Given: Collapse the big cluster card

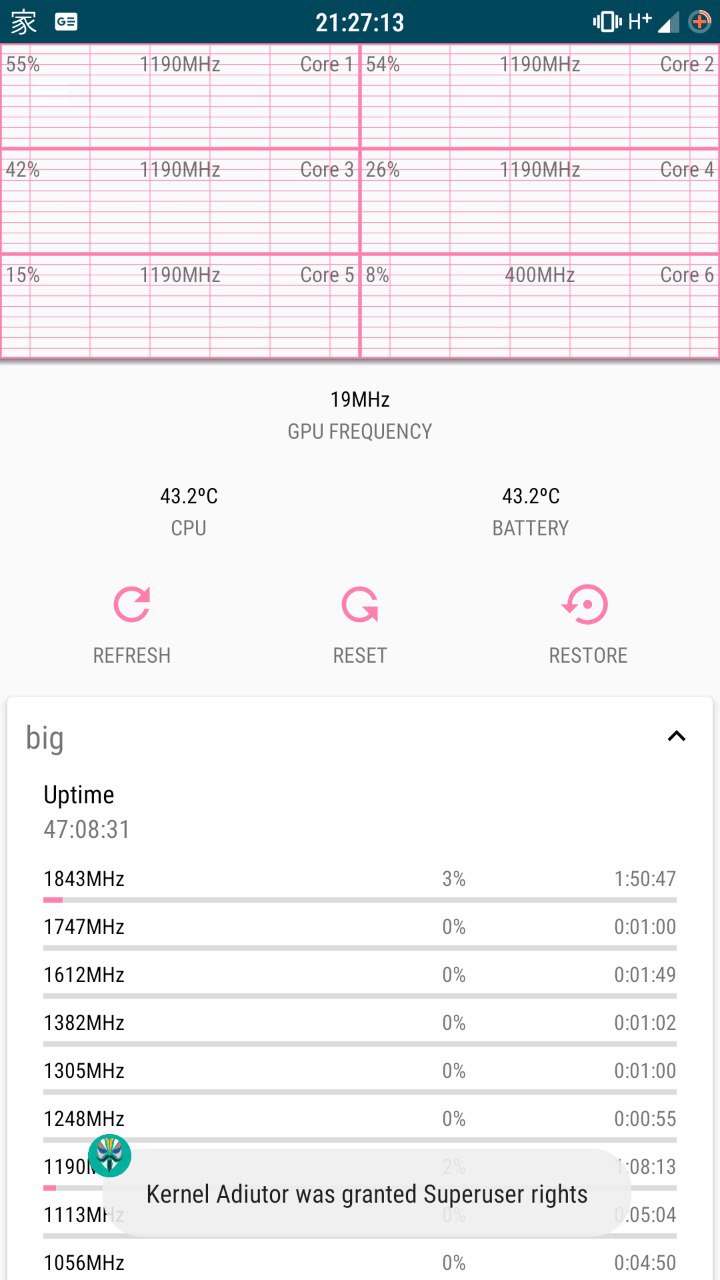Looking at the screenshot, I should point(677,737).
